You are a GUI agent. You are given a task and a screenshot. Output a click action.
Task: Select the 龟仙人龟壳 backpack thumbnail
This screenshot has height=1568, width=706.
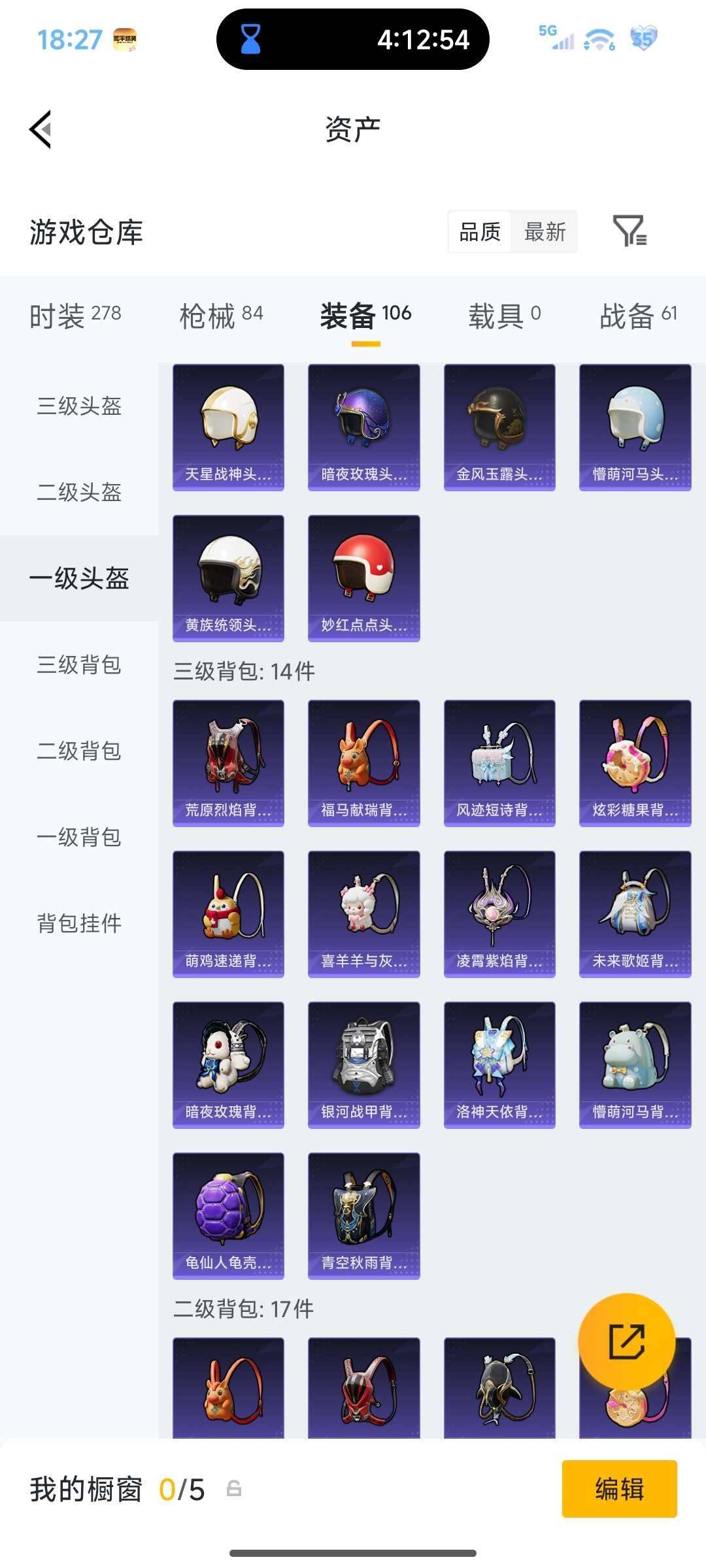[228, 1213]
